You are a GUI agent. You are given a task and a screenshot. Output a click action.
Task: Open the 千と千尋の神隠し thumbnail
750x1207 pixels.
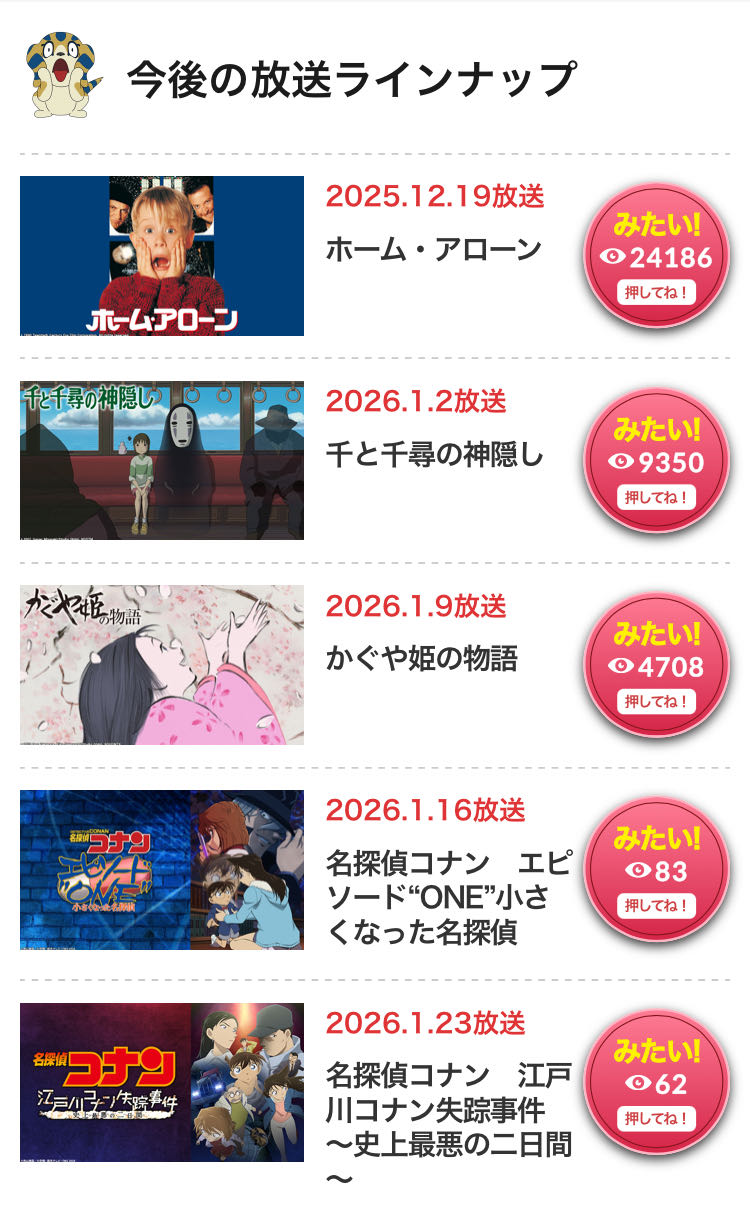(x=162, y=460)
